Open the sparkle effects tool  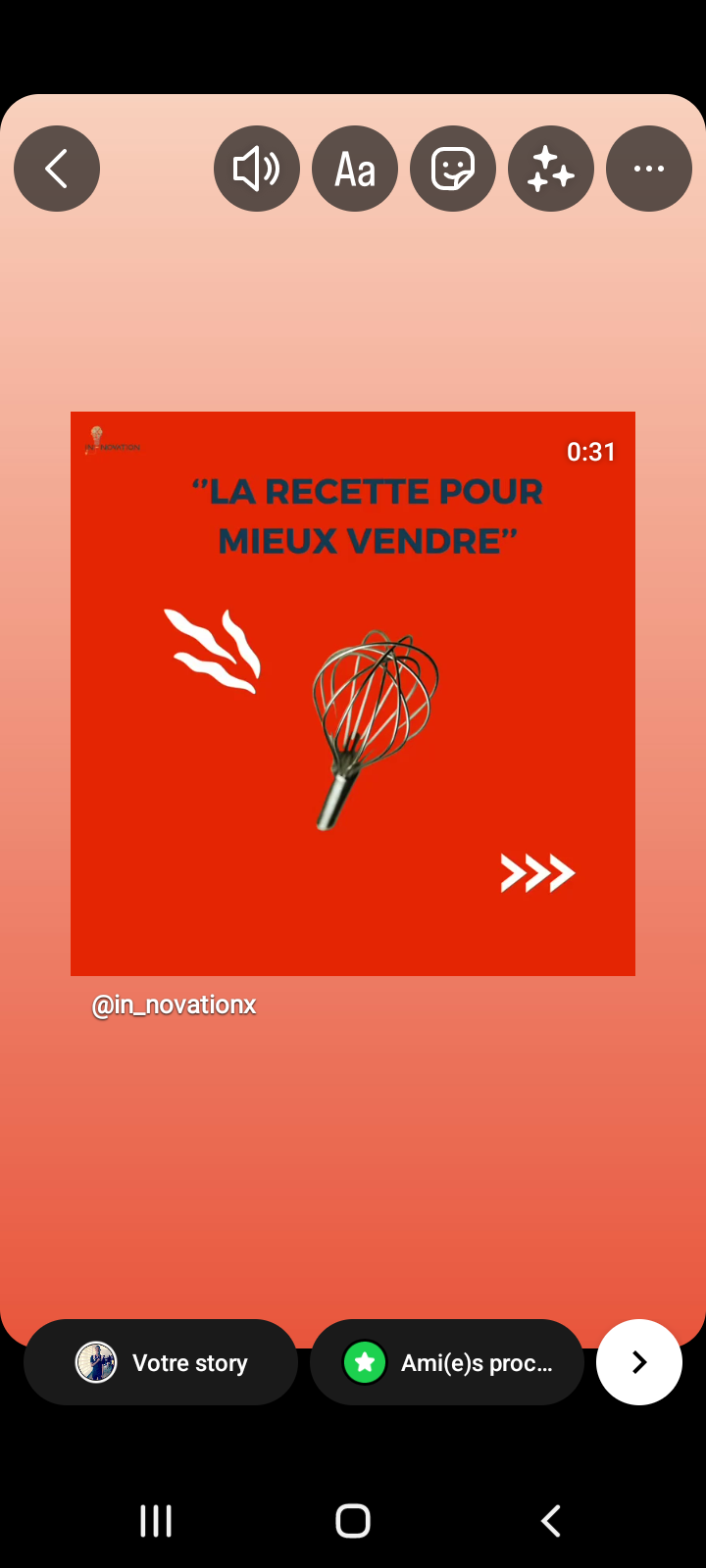click(551, 169)
